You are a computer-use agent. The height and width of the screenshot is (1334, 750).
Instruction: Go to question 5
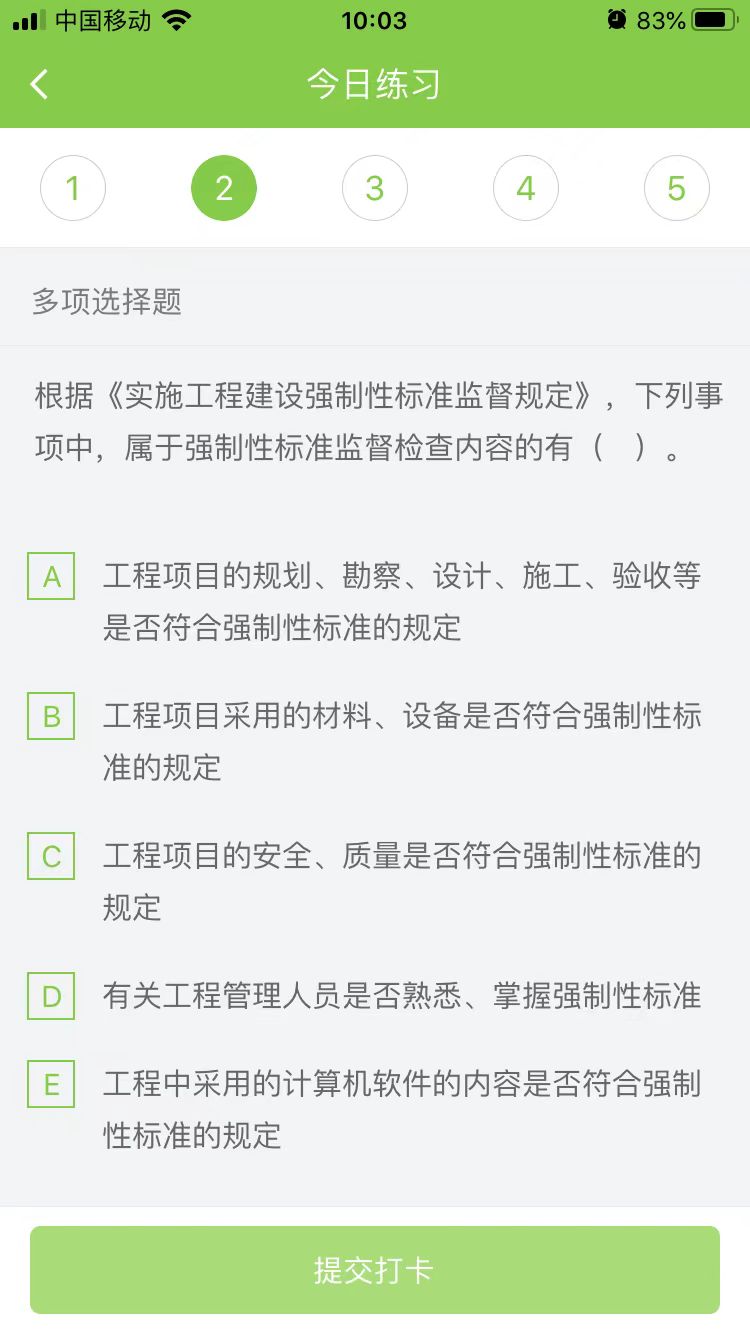[677, 188]
